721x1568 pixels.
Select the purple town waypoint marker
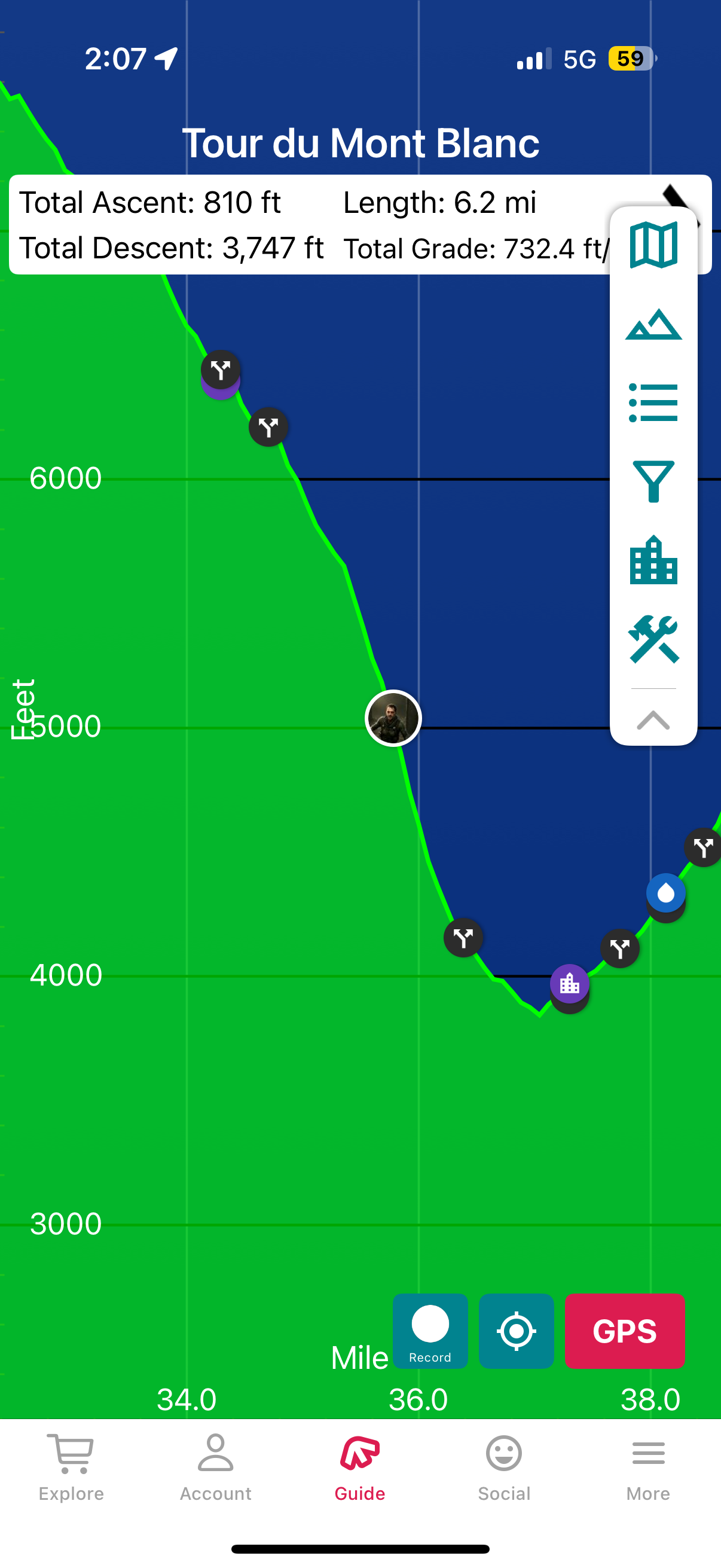click(570, 983)
